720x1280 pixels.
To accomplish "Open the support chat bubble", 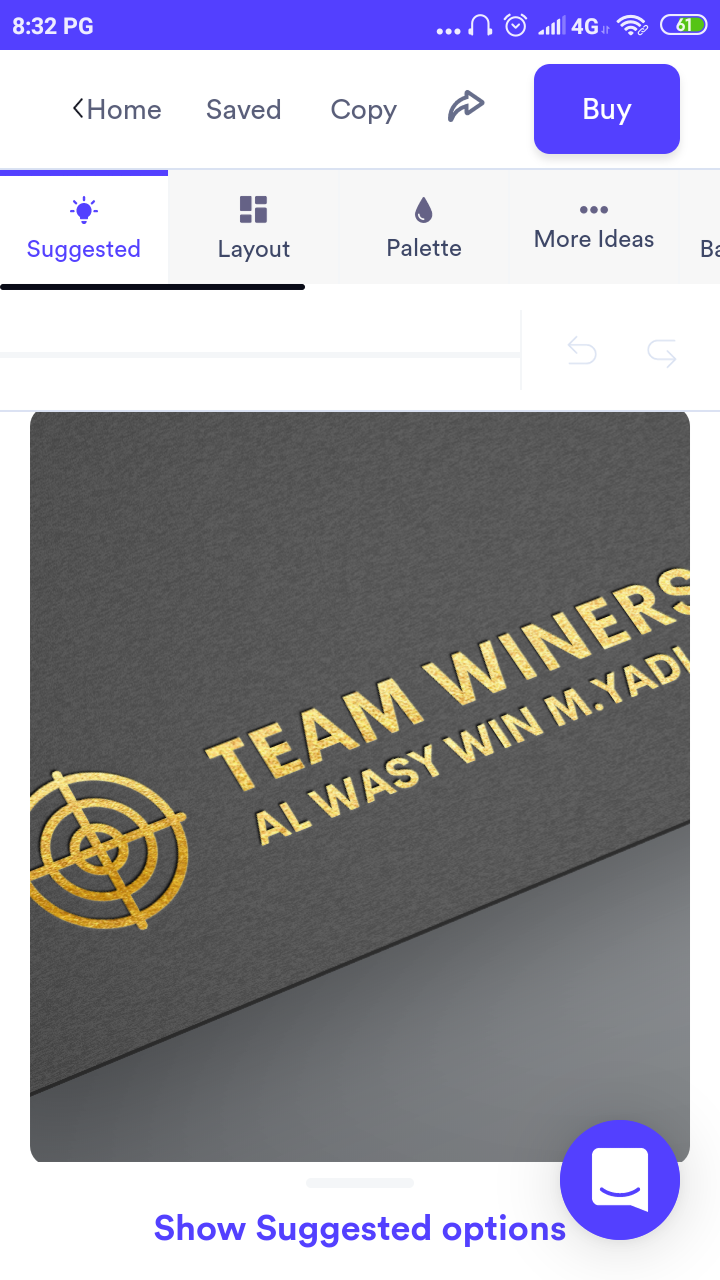I will tap(620, 1180).
